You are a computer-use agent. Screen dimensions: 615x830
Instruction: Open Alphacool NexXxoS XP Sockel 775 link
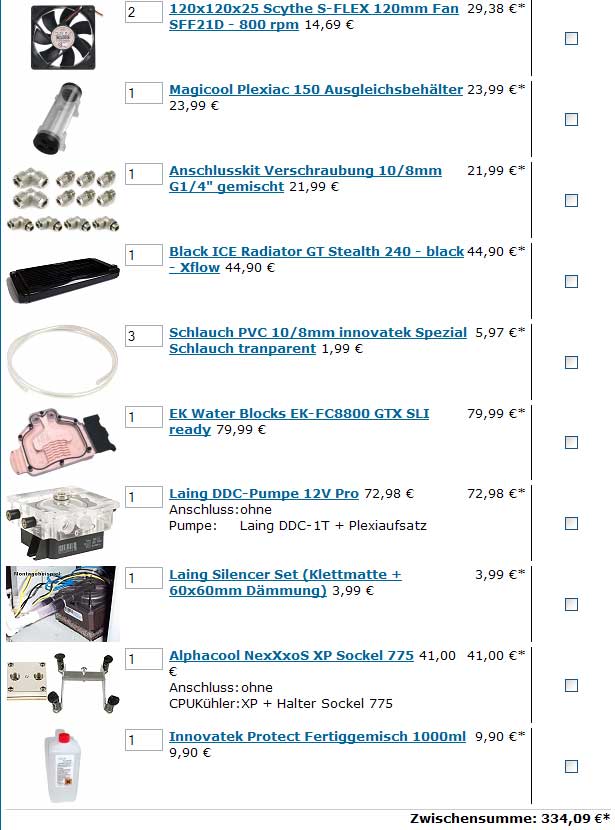point(291,656)
